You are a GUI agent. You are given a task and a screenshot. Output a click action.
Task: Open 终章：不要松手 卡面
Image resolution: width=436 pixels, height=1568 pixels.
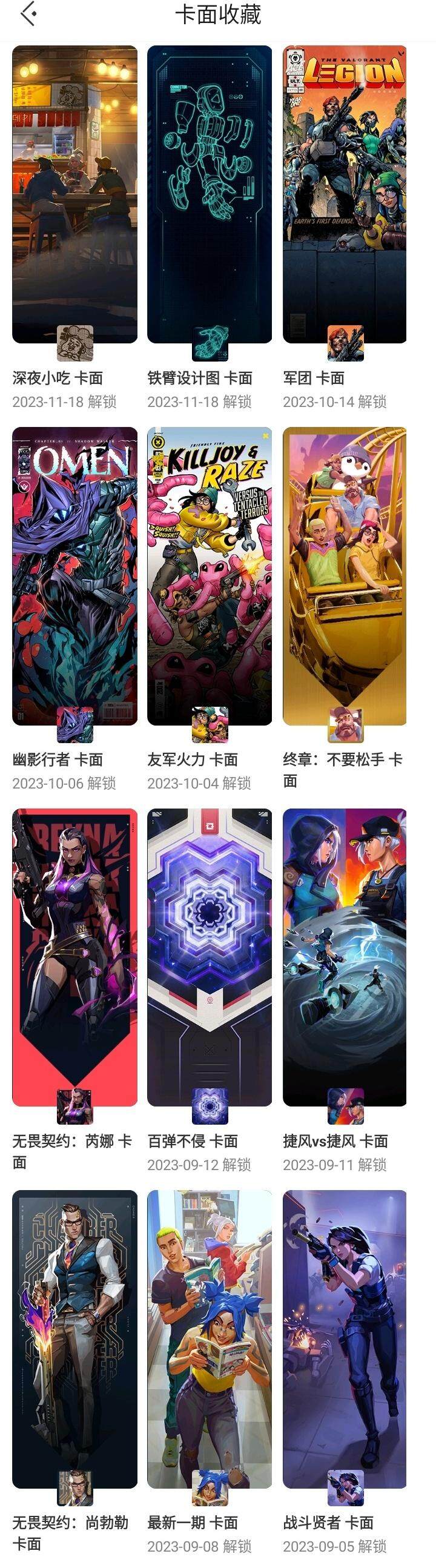pos(345,575)
